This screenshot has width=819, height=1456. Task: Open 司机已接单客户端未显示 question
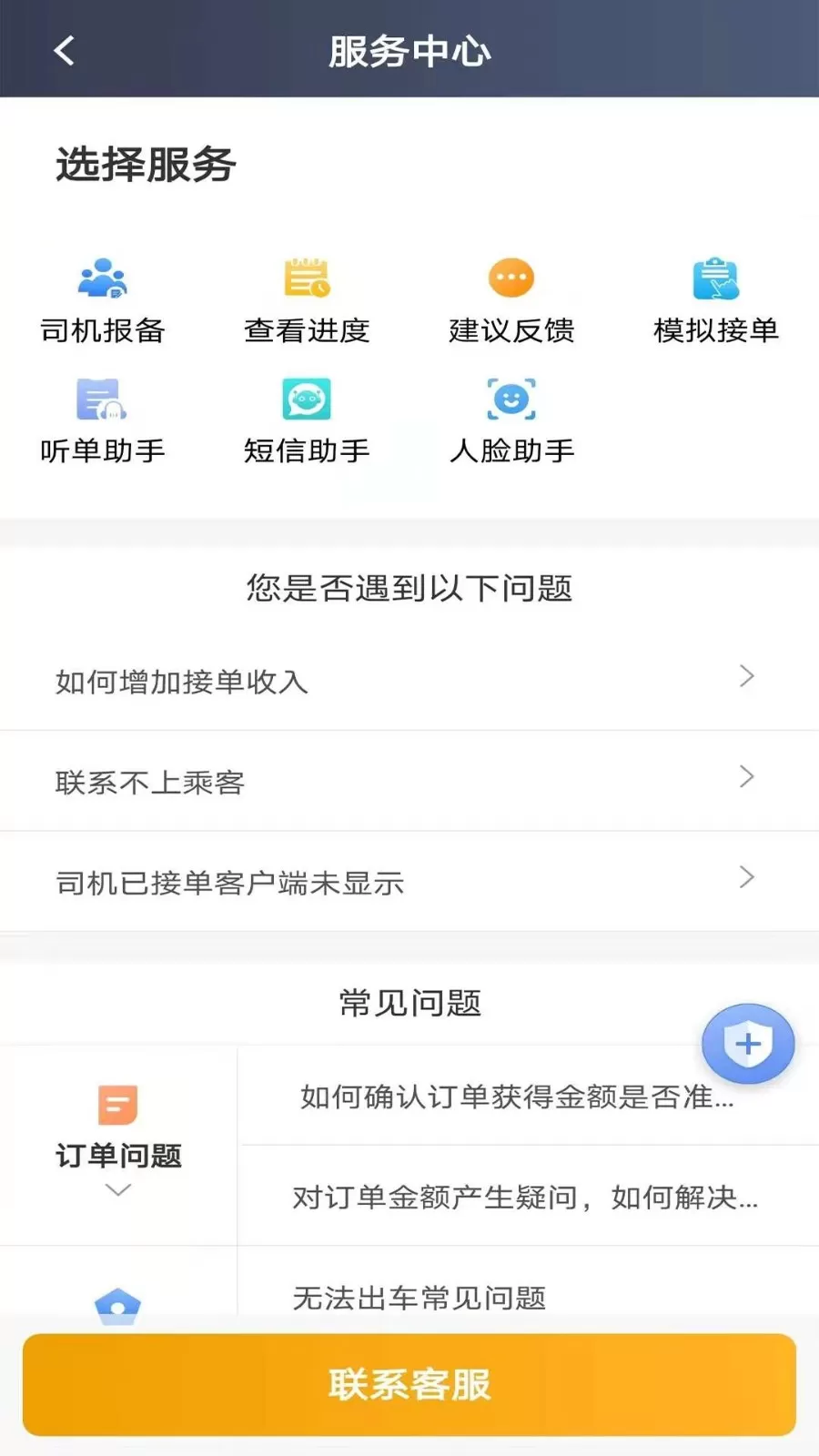click(x=409, y=881)
